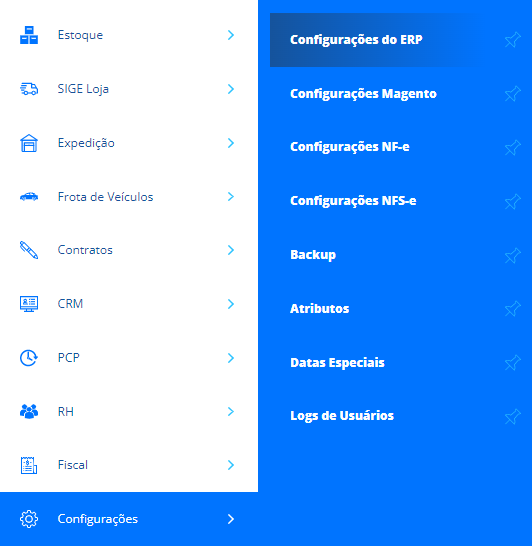Pin the Datas Especiais shortcut
532x546 pixels.
(513, 363)
